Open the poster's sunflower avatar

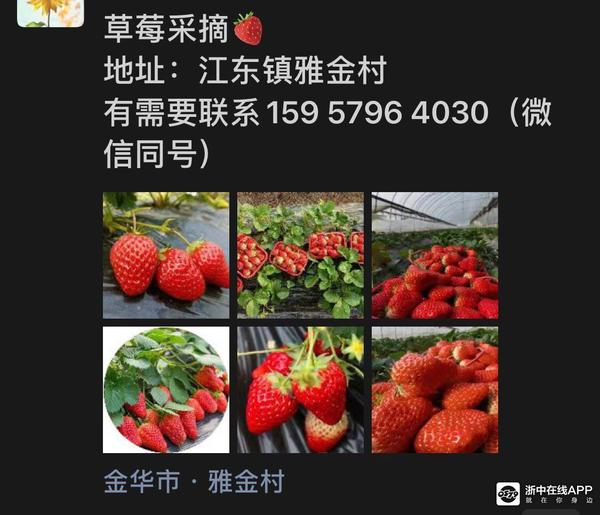pos(50,12)
